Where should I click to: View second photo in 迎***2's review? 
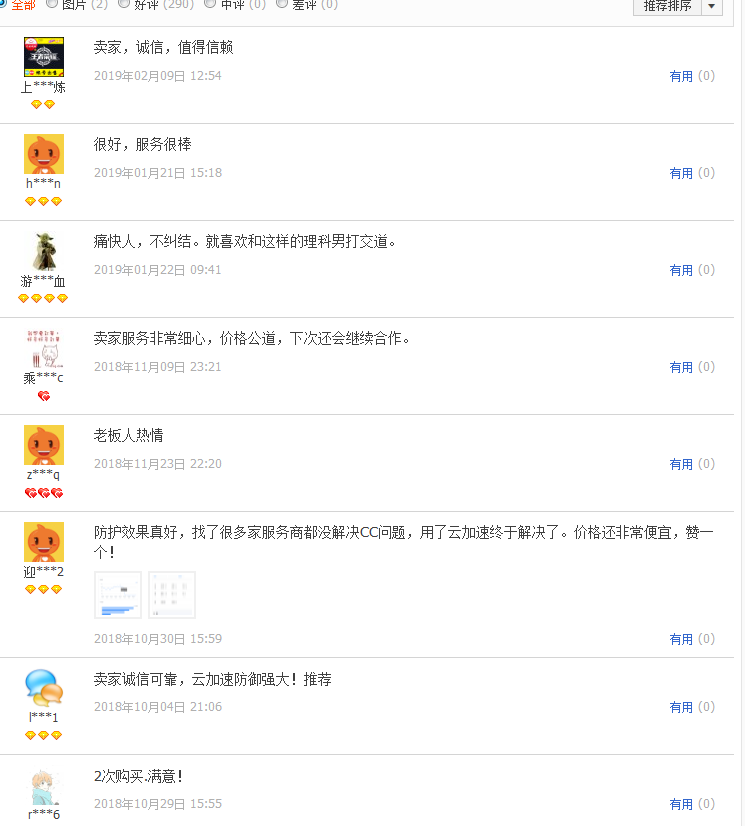coord(171,595)
